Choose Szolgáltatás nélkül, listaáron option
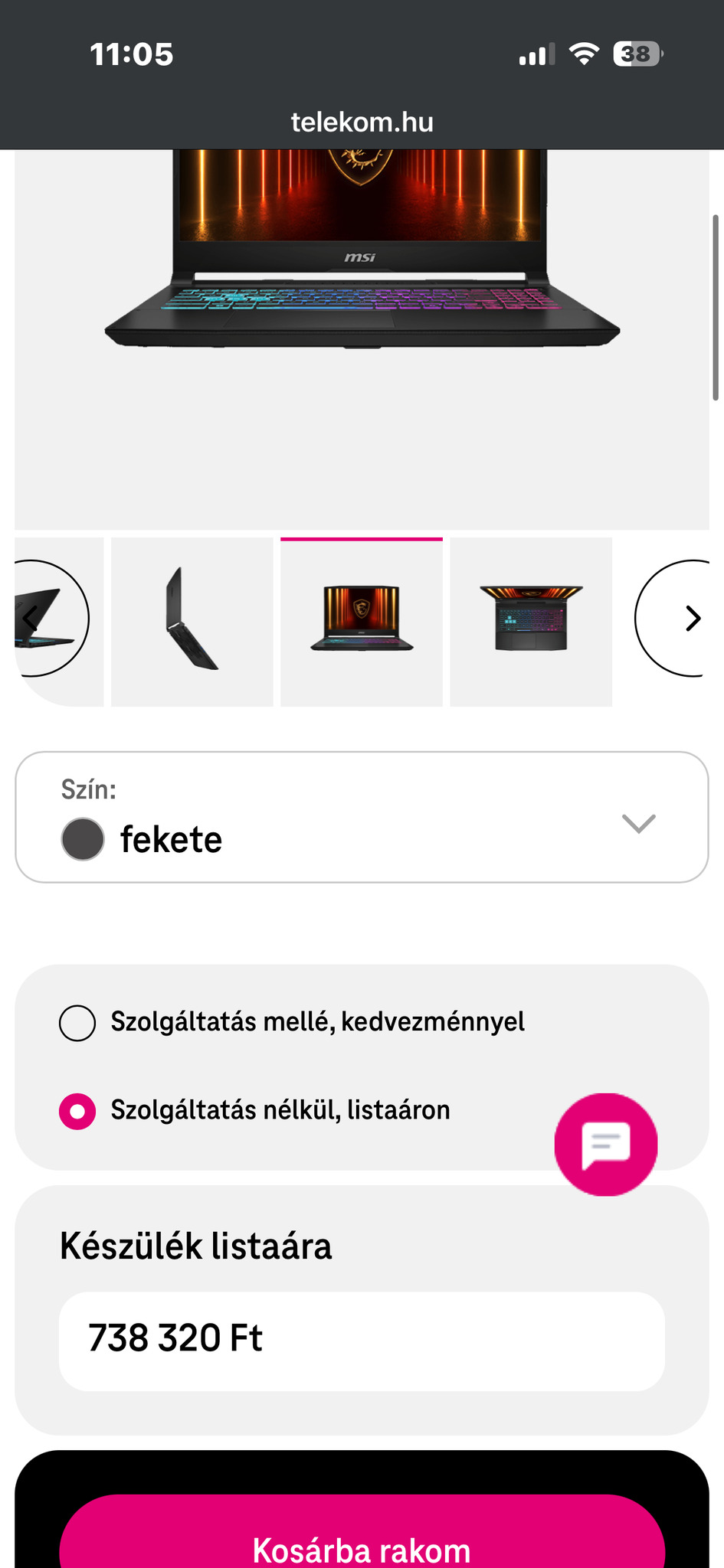This screenshot has height=1568, width=724. pyautogui.click(x=77, y=1111)
